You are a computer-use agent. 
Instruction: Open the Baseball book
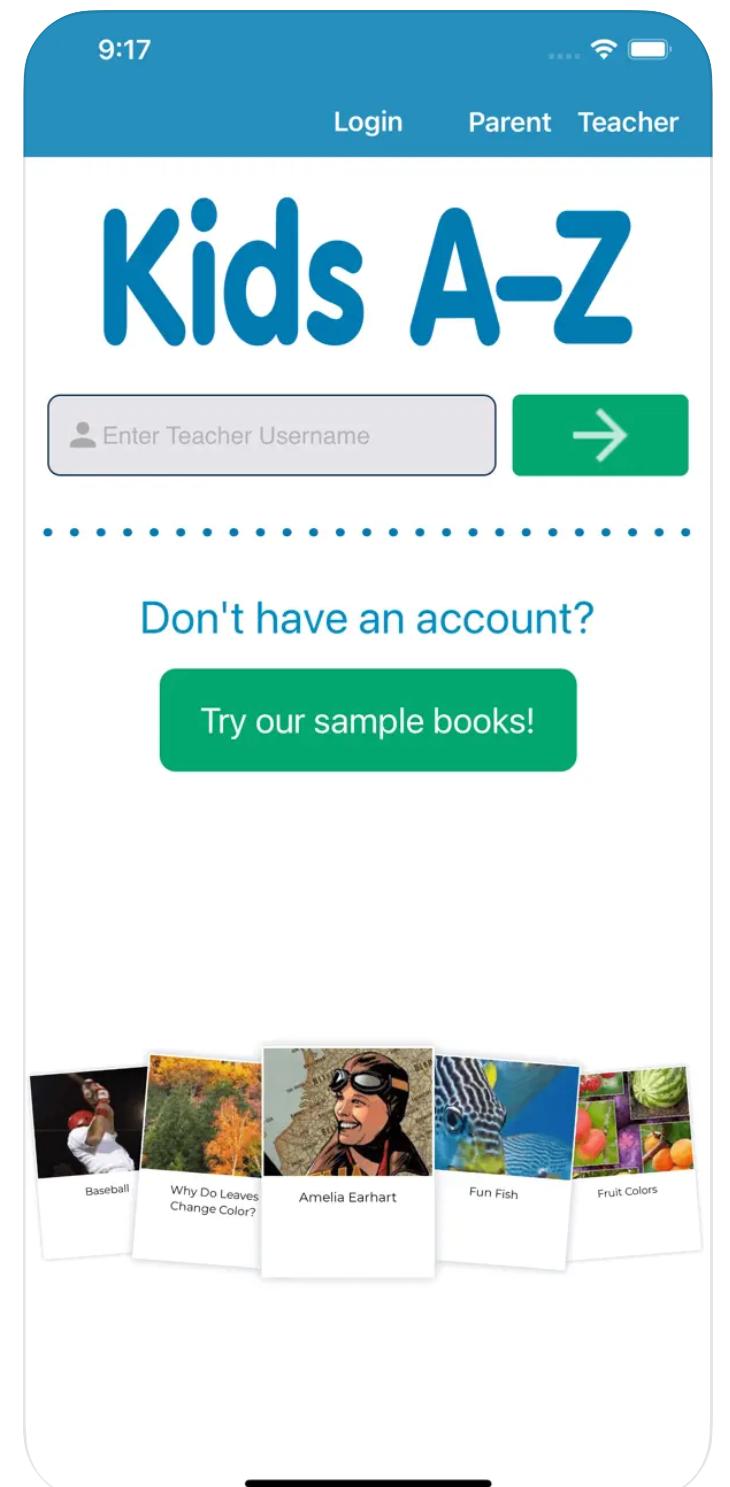(88, 1150)
